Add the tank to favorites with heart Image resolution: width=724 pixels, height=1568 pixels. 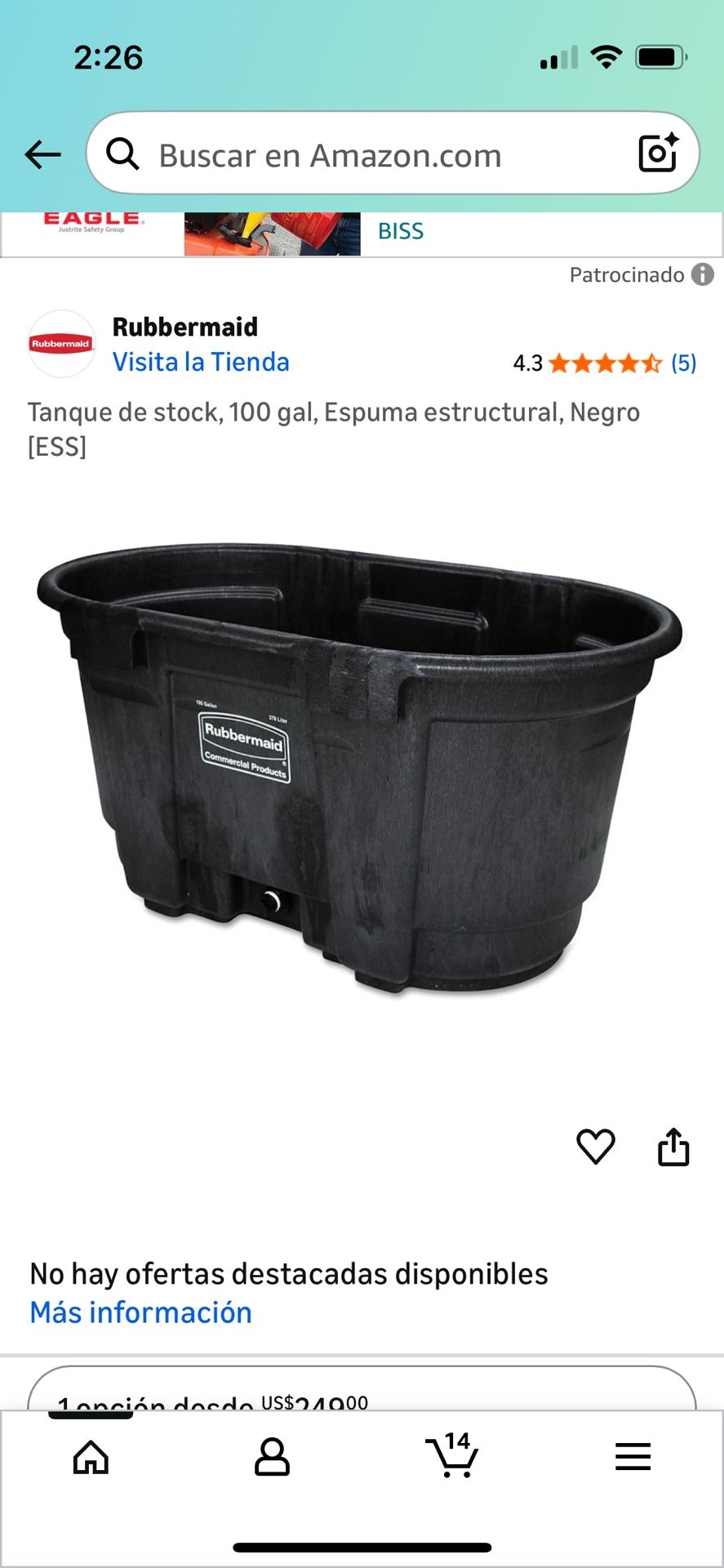tap(596, 1147)
